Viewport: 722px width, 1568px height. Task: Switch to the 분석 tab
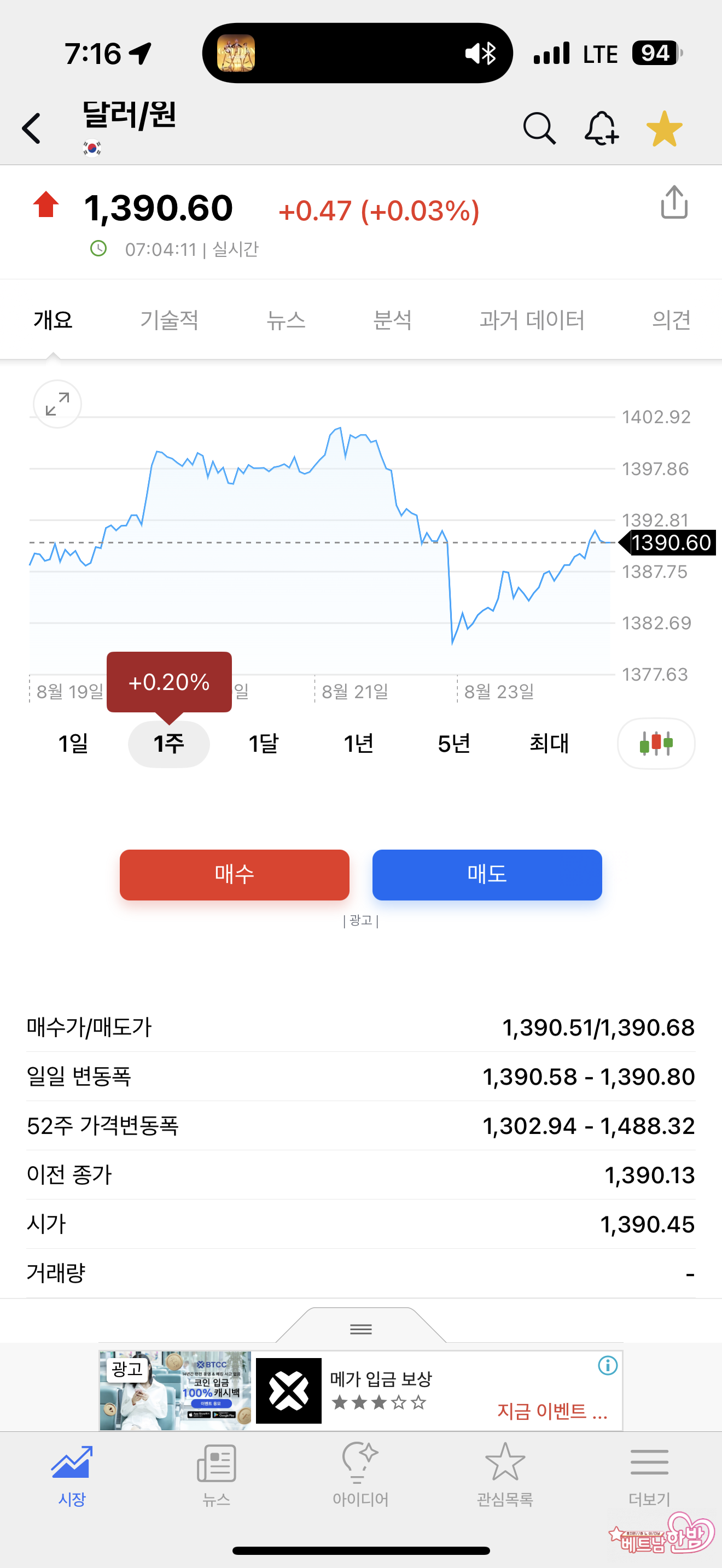click(x=392, y=320)
